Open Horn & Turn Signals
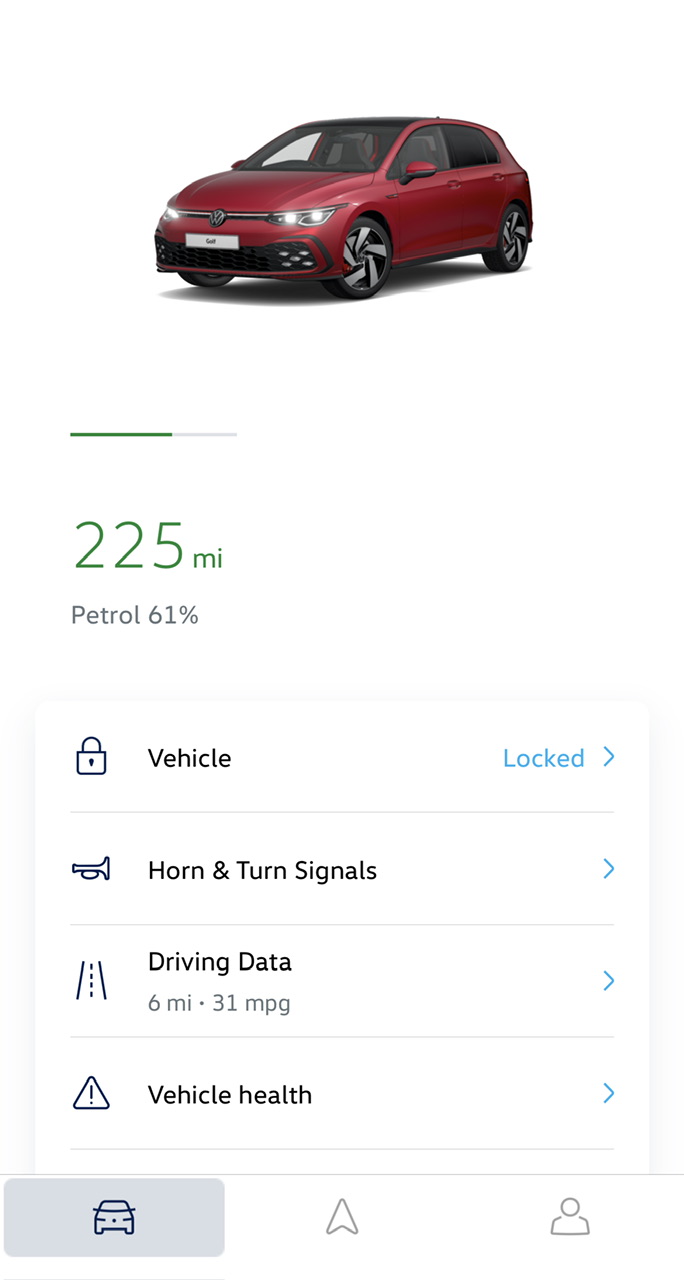The height and width of the screenshot is (1280, 684). coord(342,870)
